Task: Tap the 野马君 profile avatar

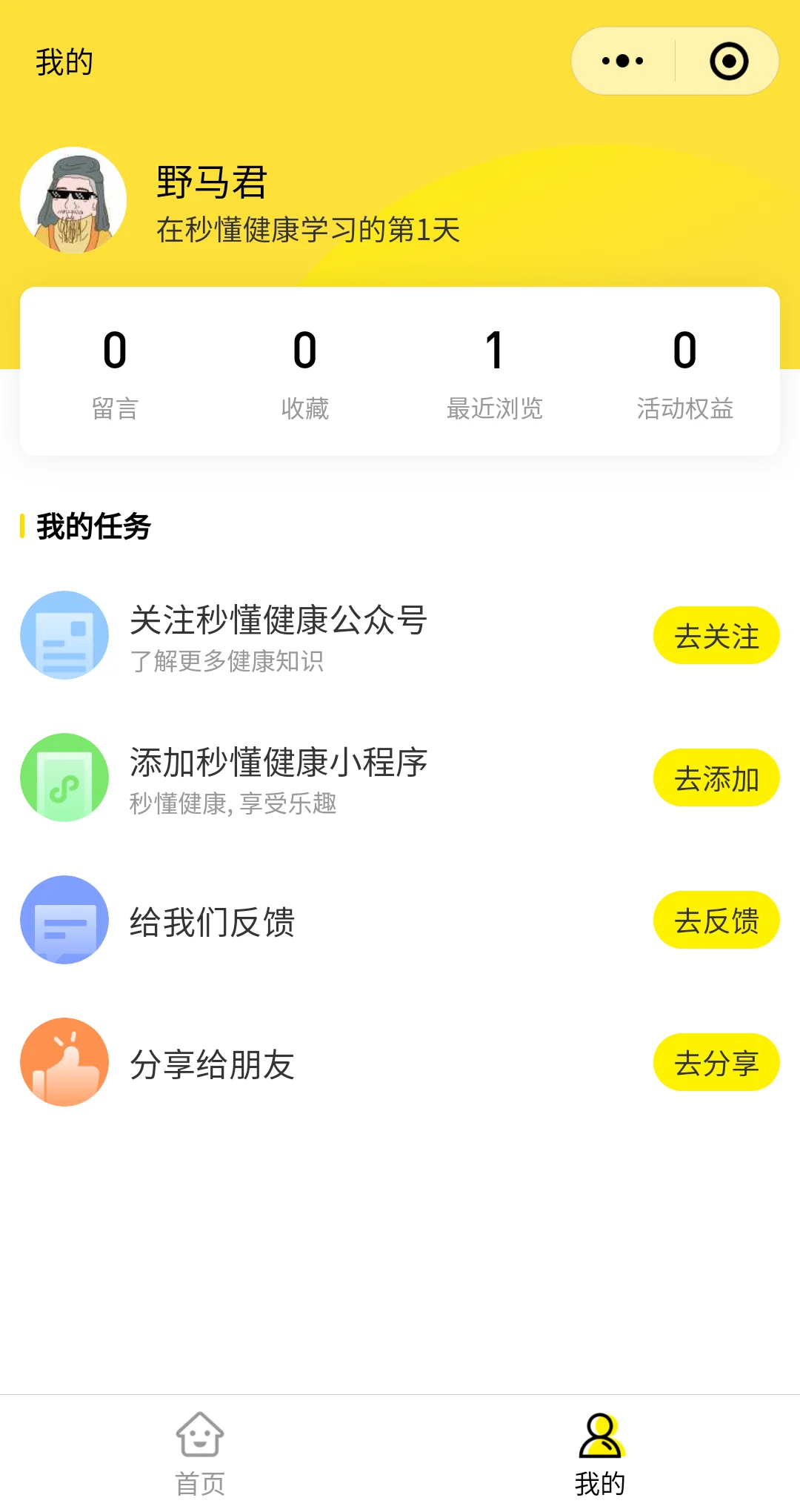Action: coord(73,200)
